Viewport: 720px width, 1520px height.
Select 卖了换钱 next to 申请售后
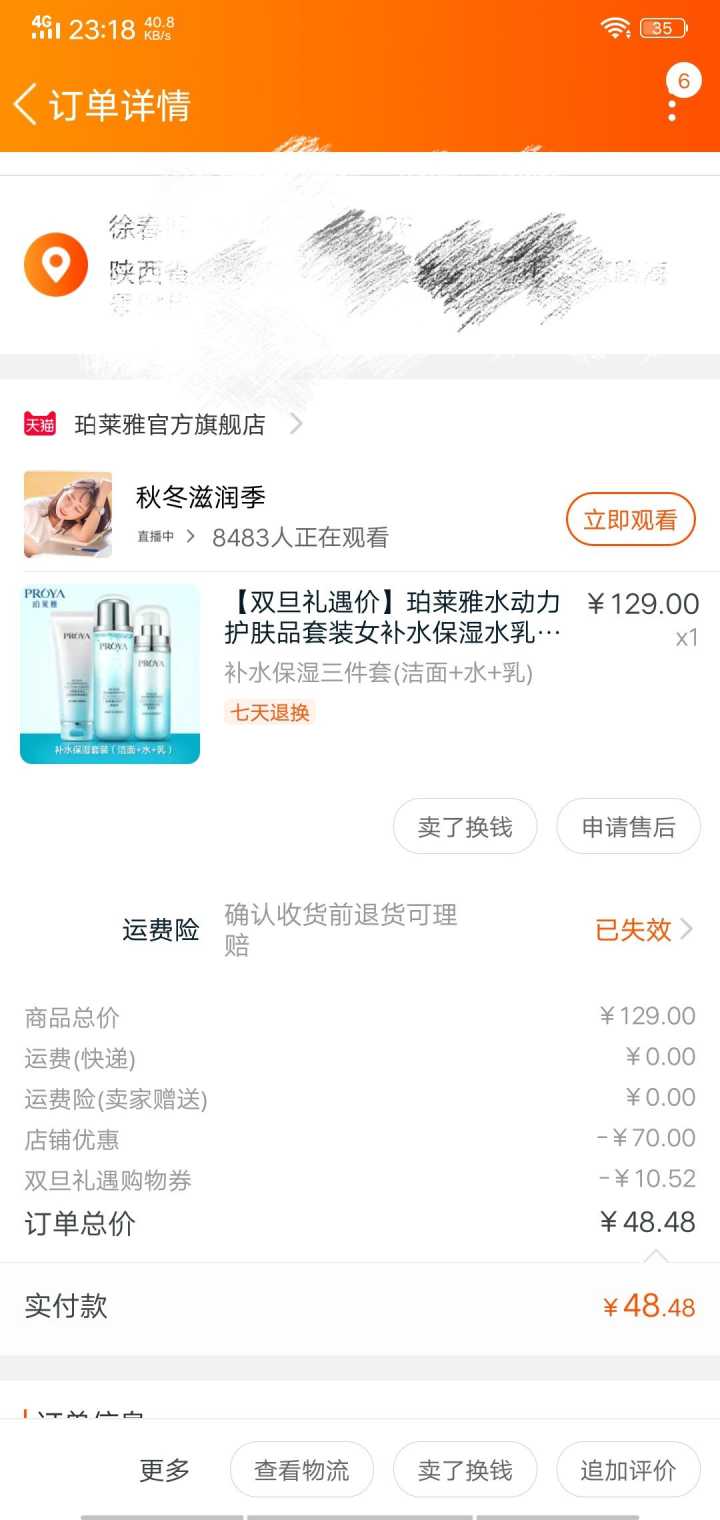pos(464,827)
